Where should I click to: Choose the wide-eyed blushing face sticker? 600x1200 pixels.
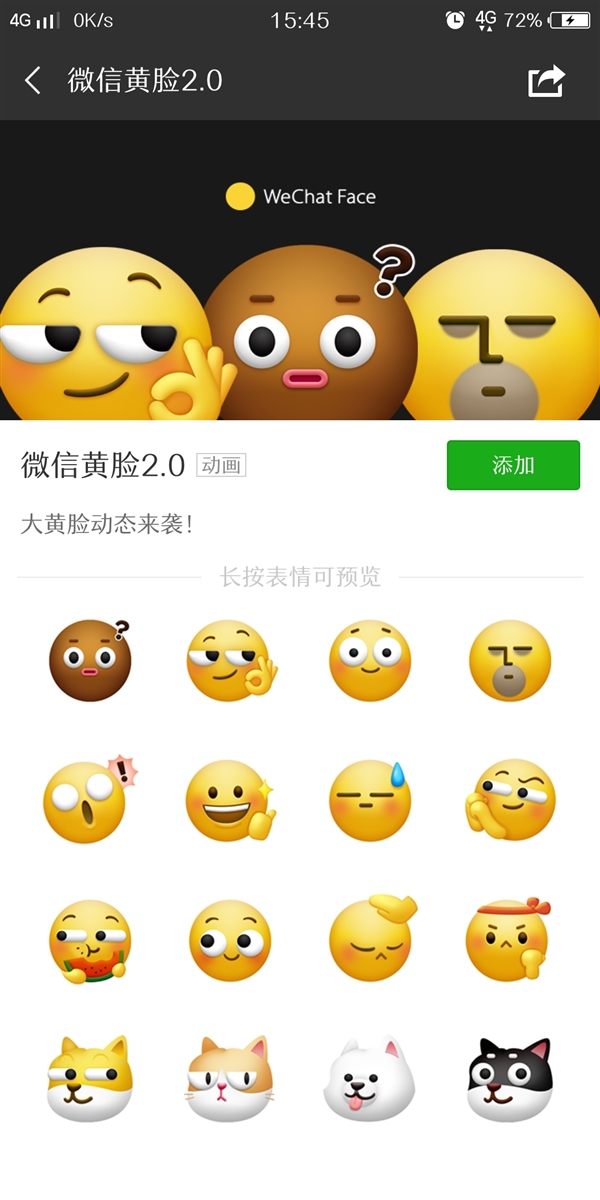click(x=370, y=660)
